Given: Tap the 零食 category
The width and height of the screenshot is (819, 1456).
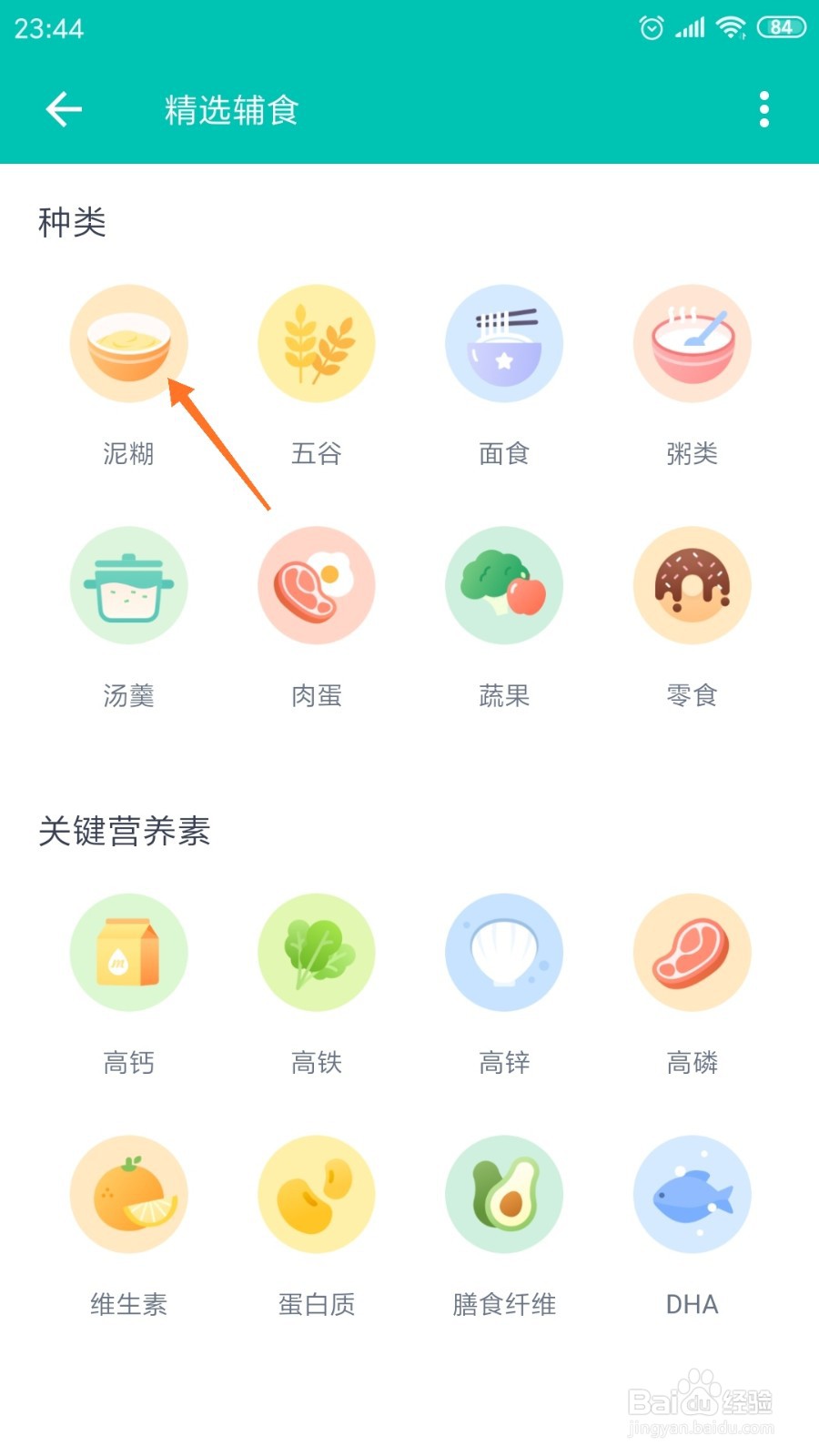Looking at the screenshot, I should click(x=692, y=586).
